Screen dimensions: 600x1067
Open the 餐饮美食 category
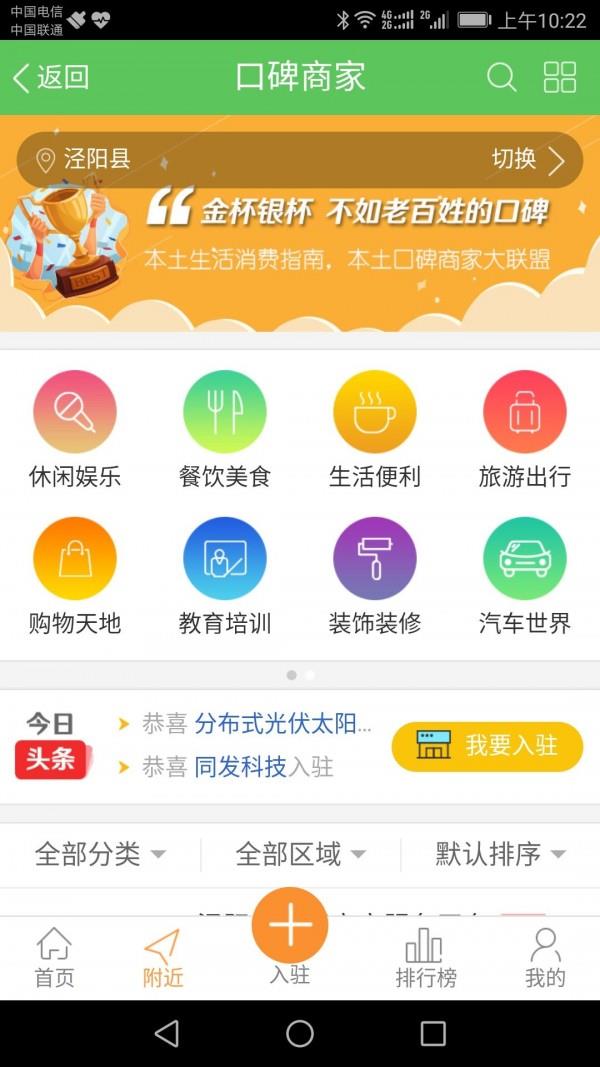click(225, 430)
